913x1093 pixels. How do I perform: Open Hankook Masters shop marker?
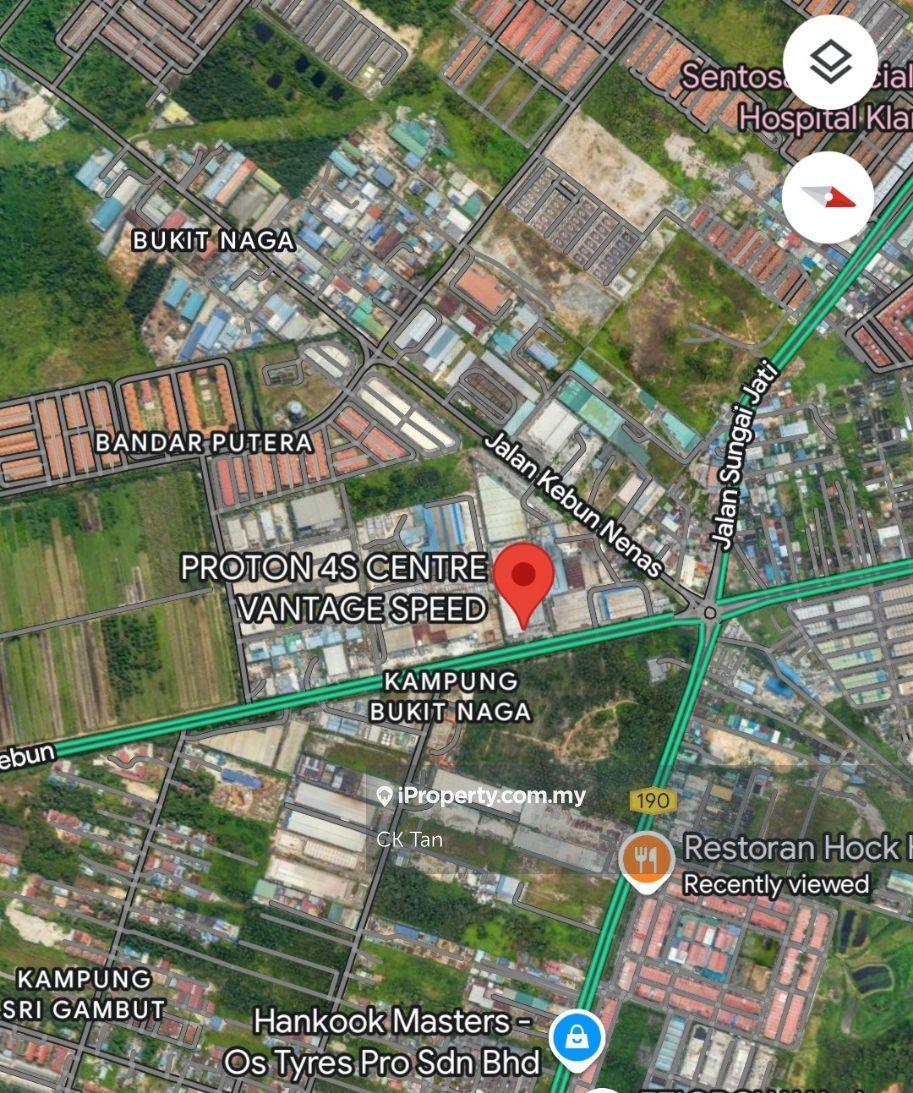(576, 1038)
